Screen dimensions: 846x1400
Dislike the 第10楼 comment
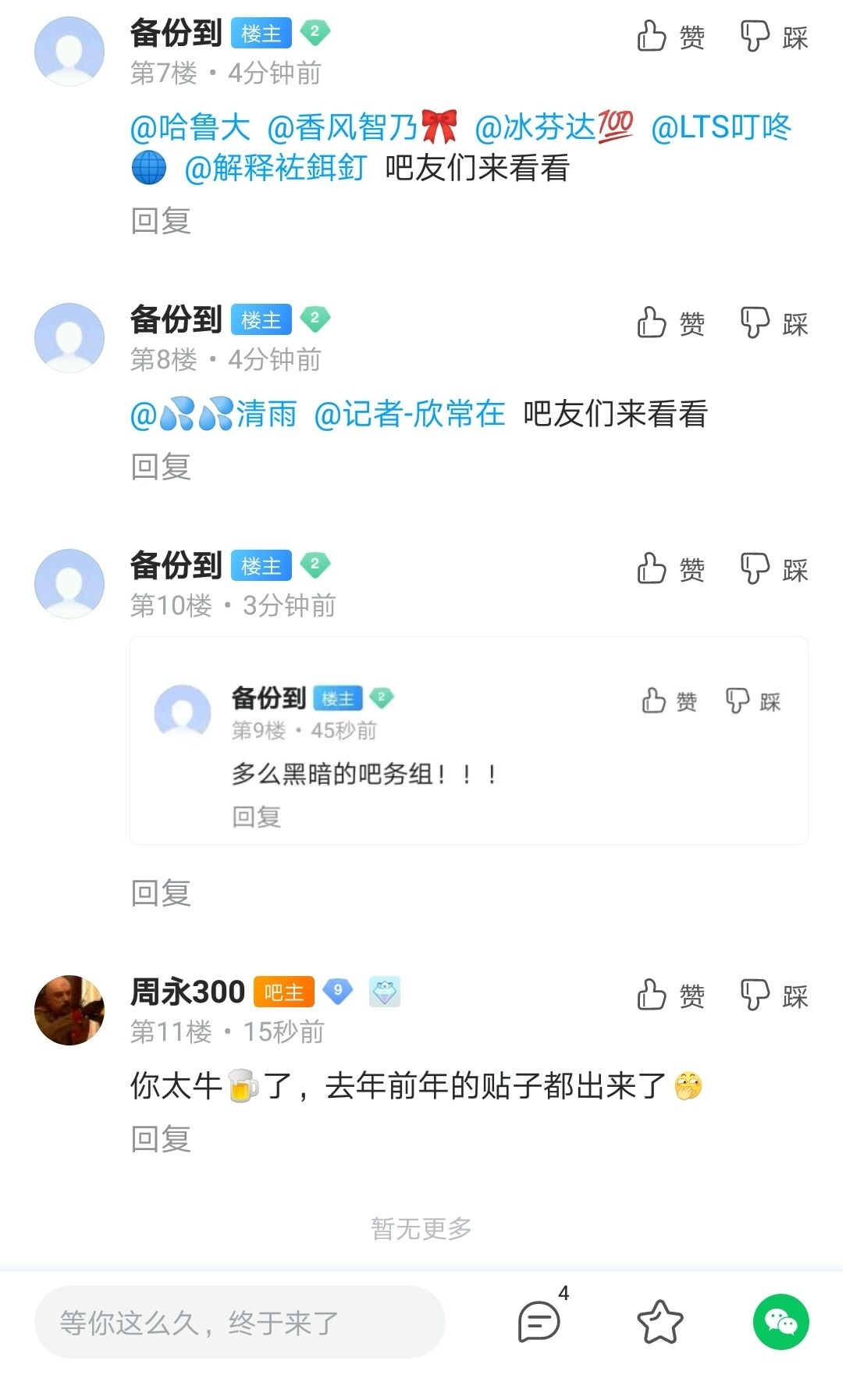click(773, 569)
